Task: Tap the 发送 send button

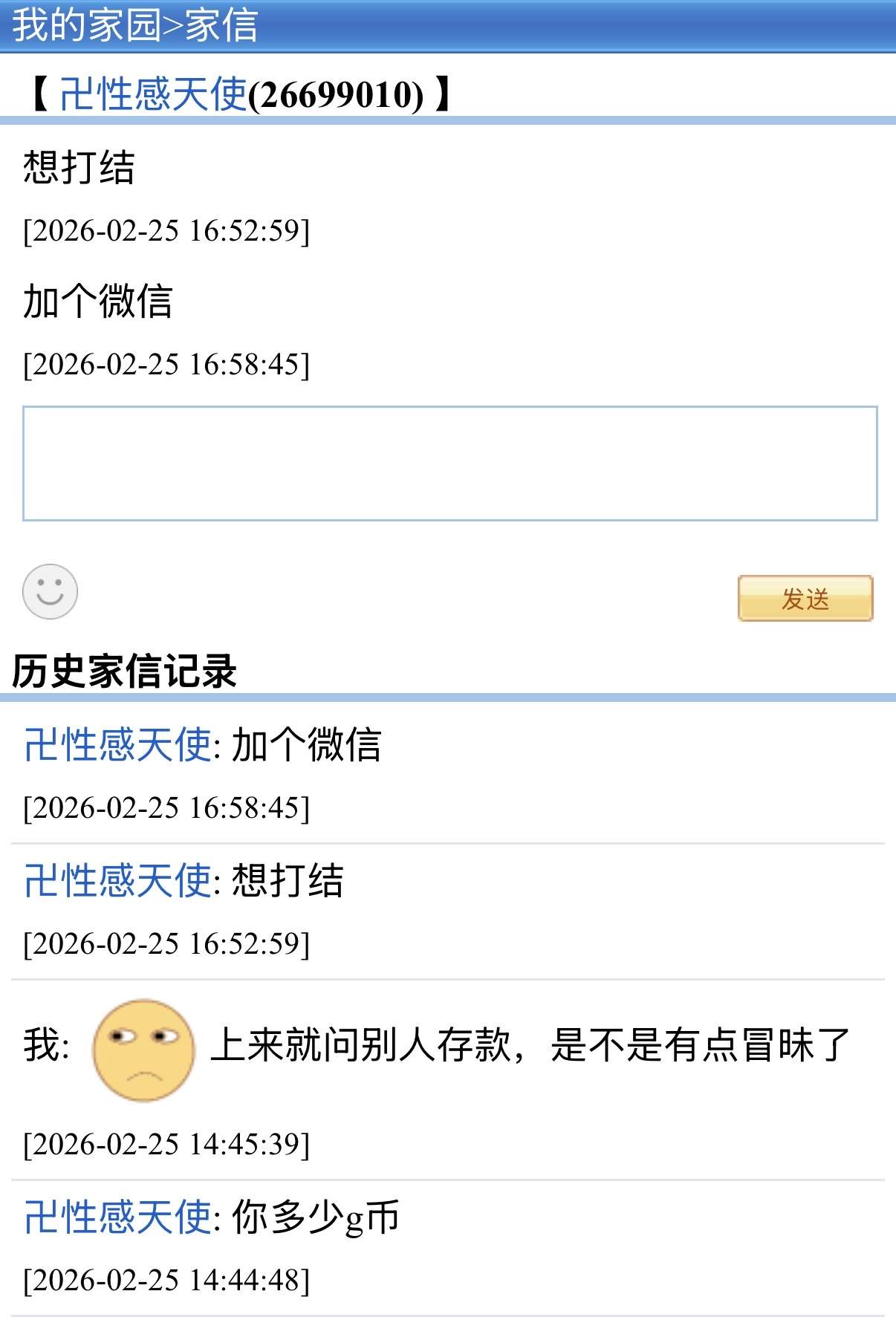Action: (805, 598)
